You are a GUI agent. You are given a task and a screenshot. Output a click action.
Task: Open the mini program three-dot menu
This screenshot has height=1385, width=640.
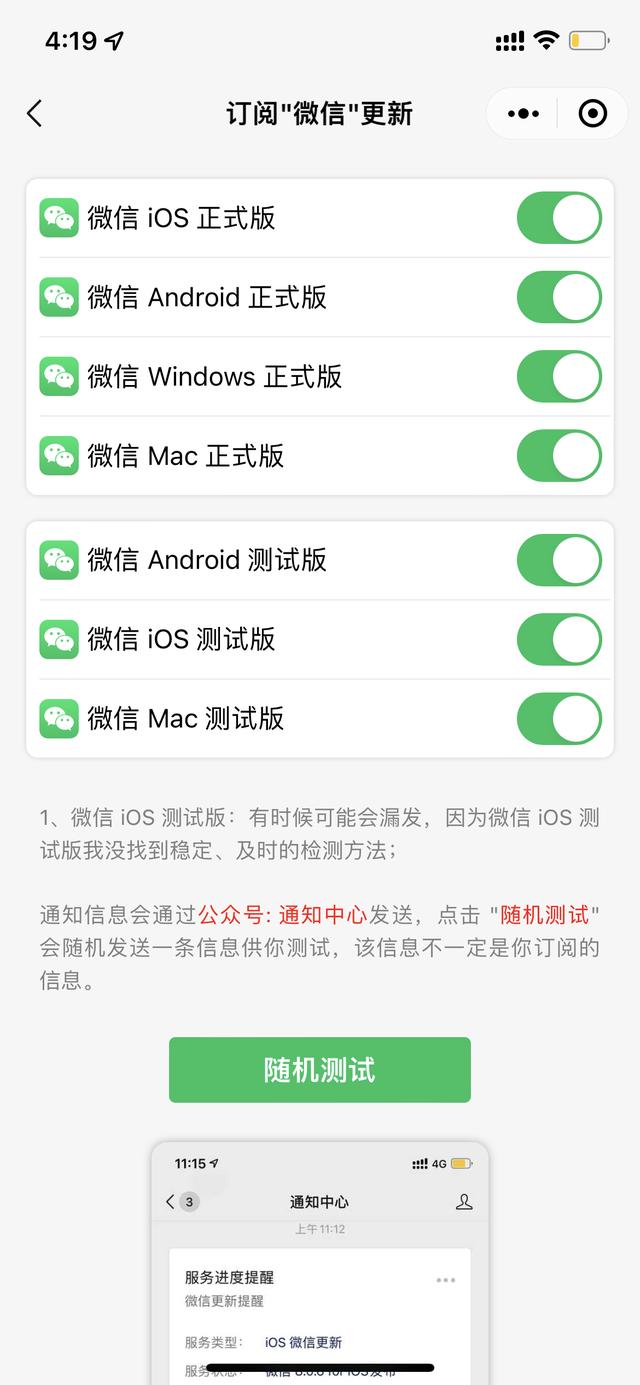(x=523, y=114)
